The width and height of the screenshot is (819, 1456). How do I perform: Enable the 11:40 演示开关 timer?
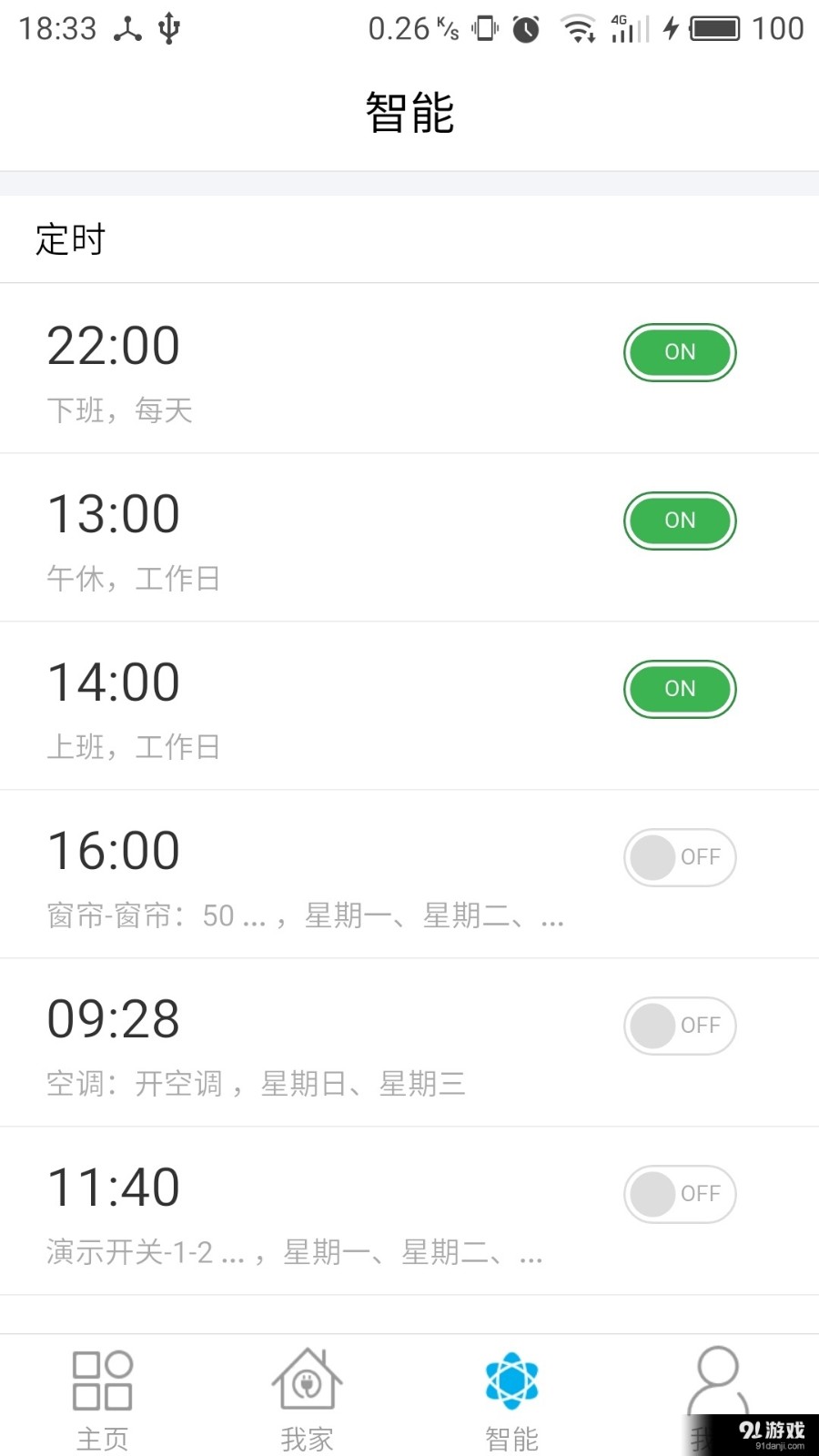(680, 1194)
